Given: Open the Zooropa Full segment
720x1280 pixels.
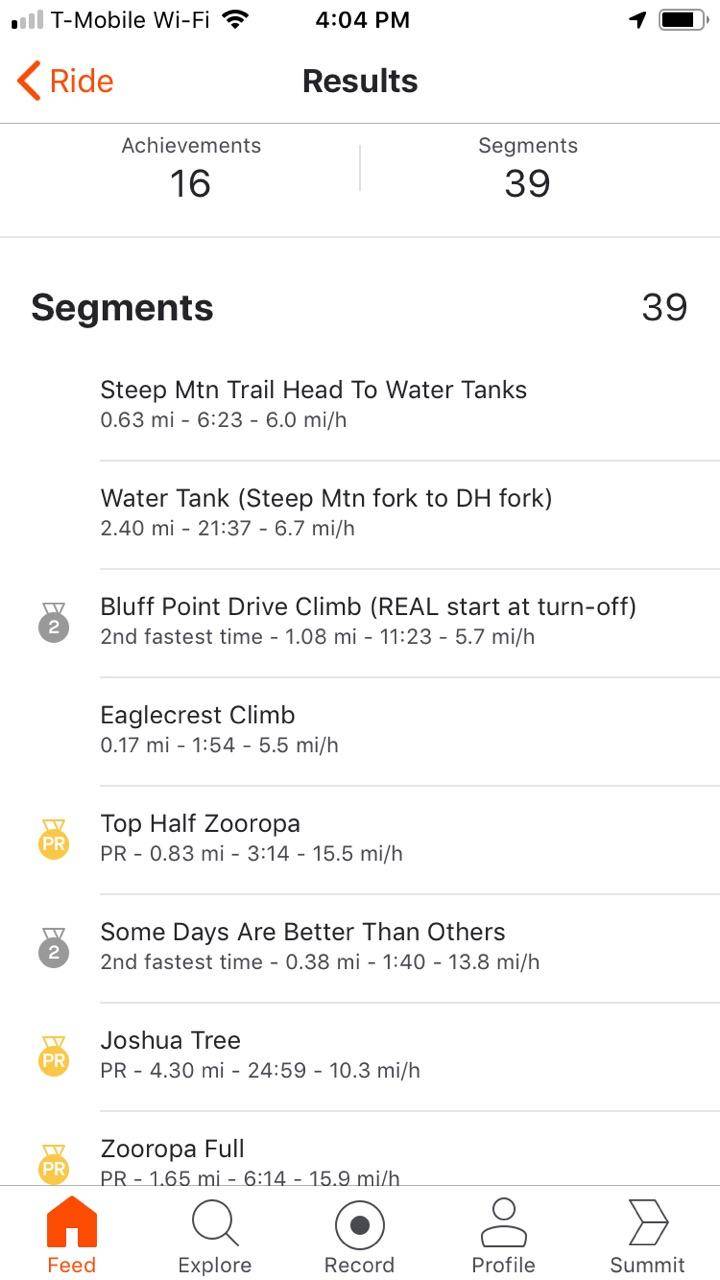Looking at the screenshot, I should [x=360, y=1149].
